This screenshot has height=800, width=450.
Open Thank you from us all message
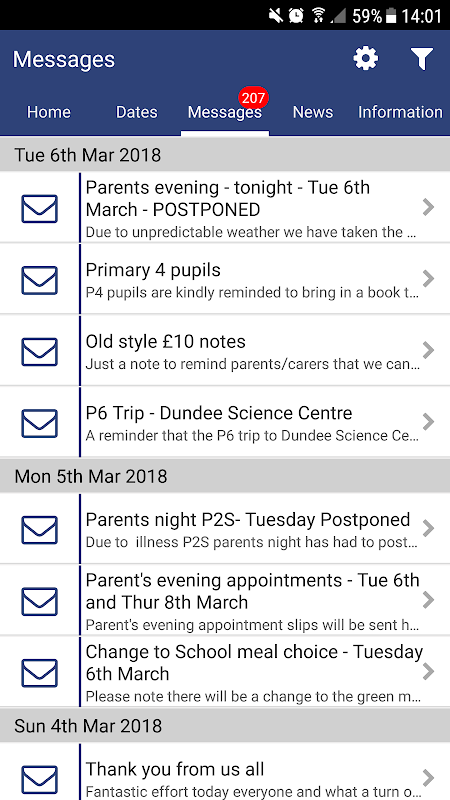click(225, 771)
